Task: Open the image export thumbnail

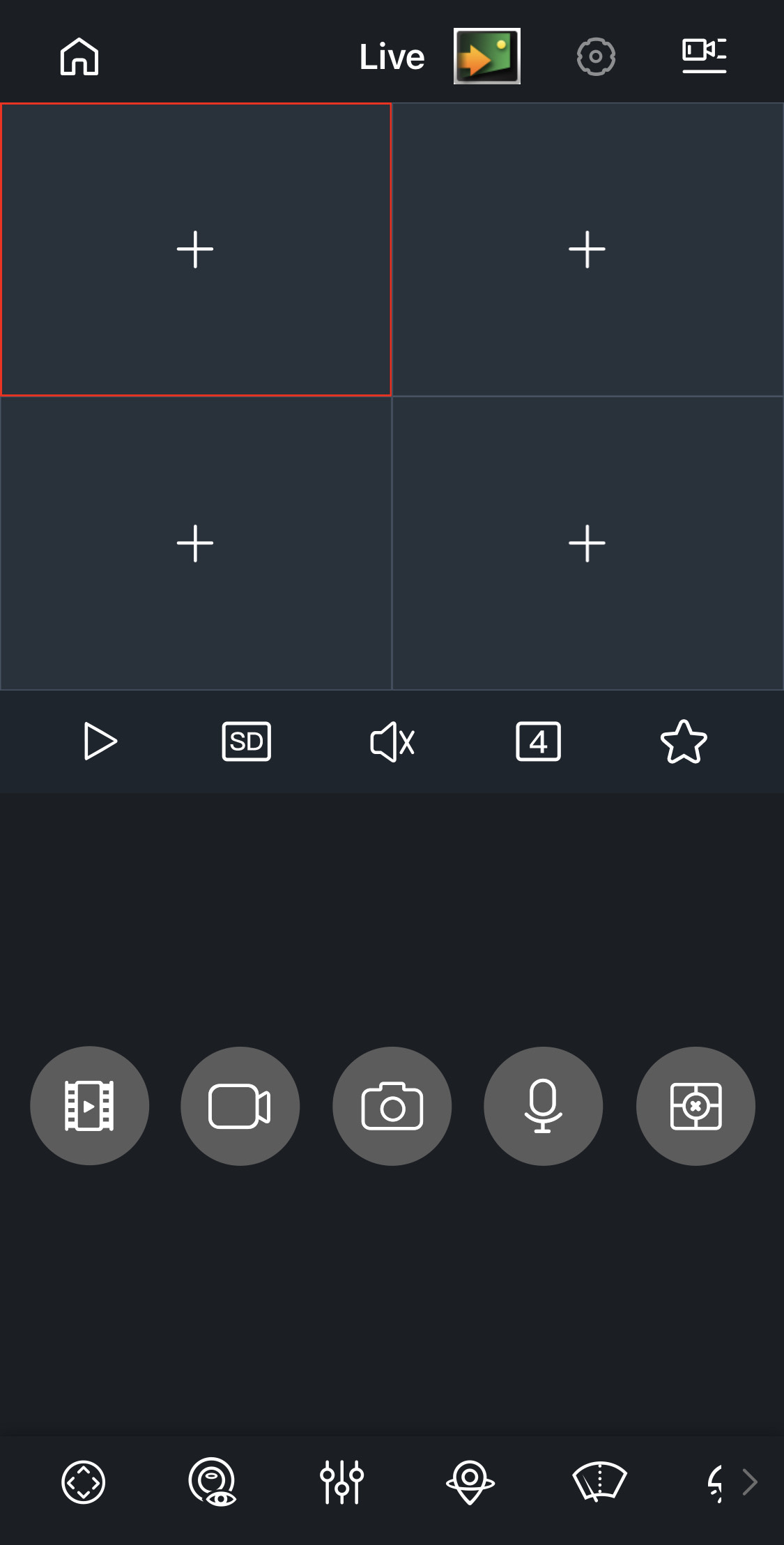Action: pos(486,56)
